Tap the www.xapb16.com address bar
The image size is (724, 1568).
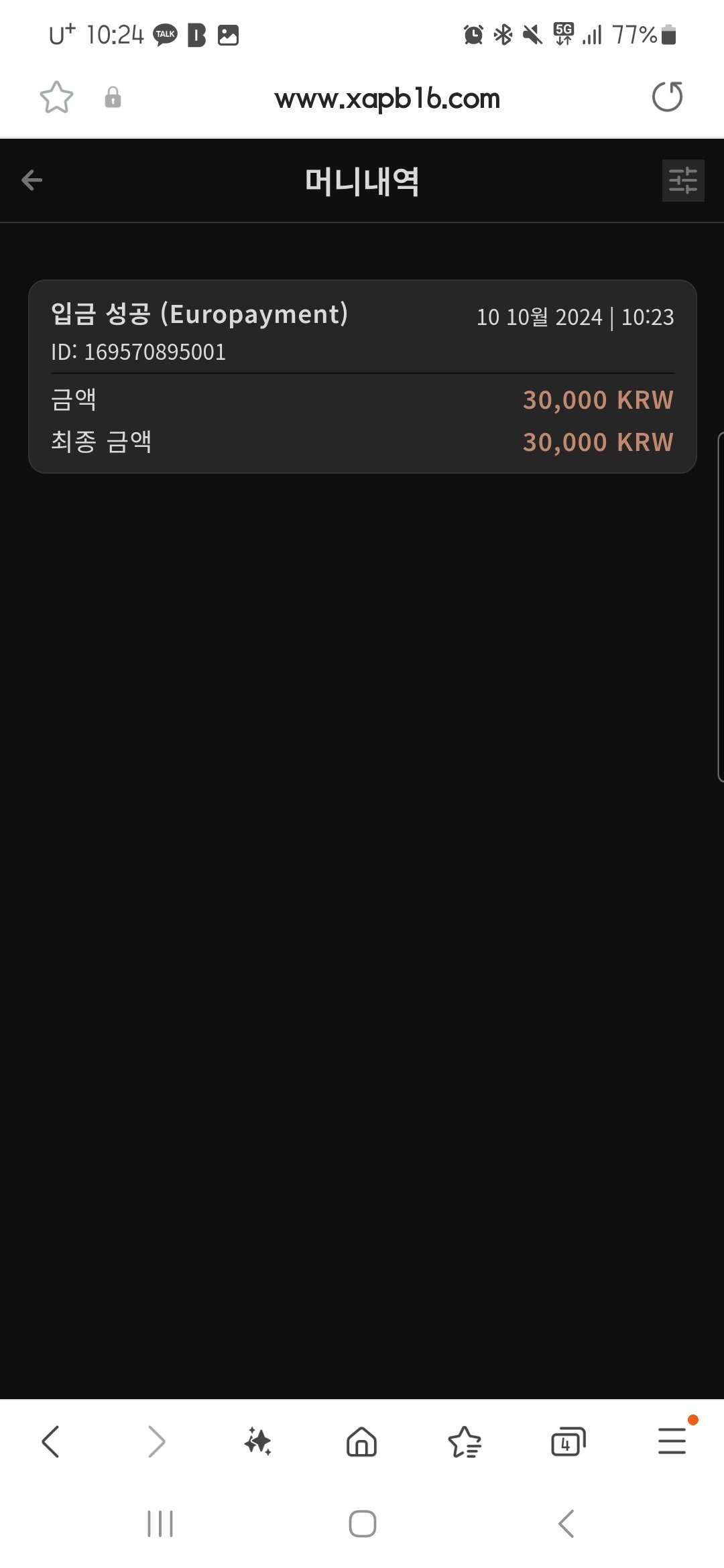click(x=387, y=99)
